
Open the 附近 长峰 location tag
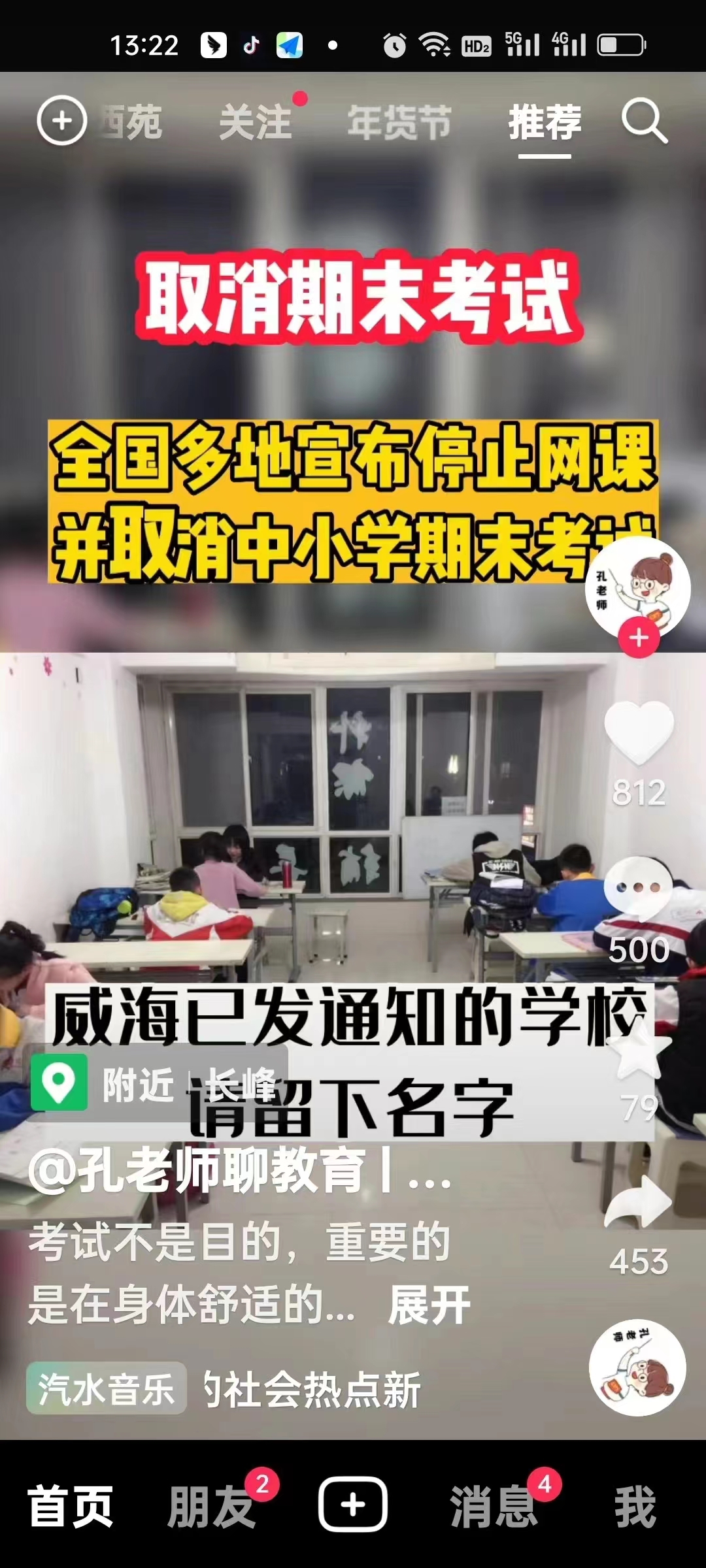157,1085
